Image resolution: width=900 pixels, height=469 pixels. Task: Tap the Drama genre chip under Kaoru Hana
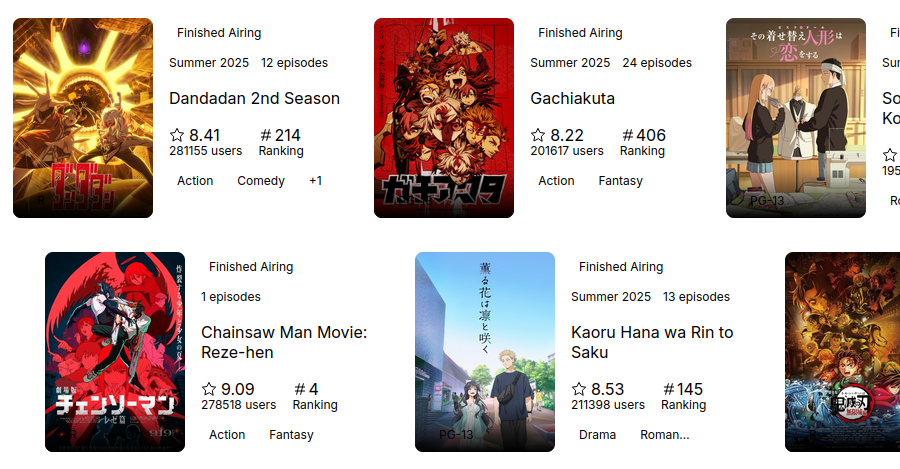[597, 435]
